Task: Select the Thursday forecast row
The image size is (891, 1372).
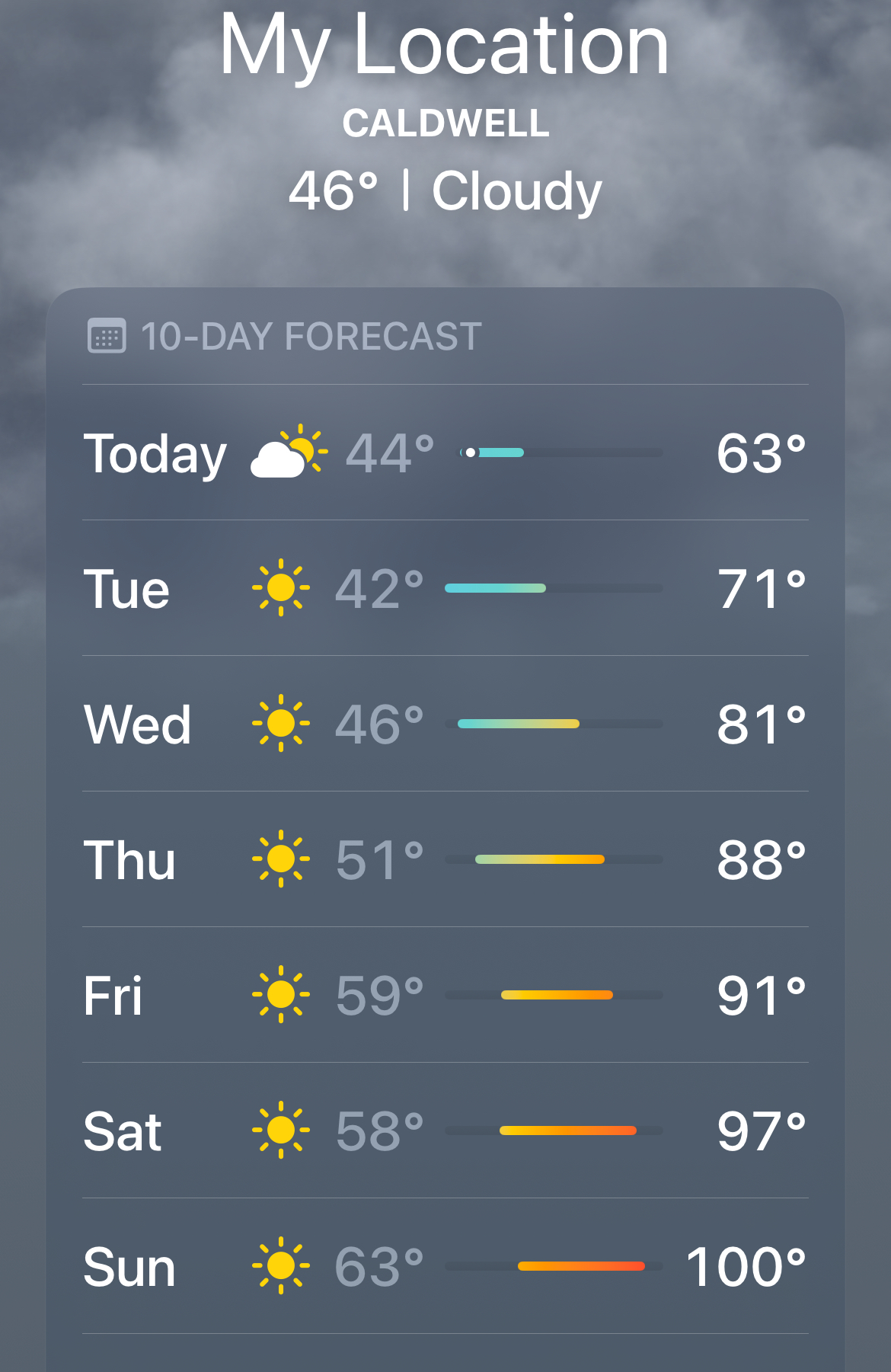Action: 445,860
